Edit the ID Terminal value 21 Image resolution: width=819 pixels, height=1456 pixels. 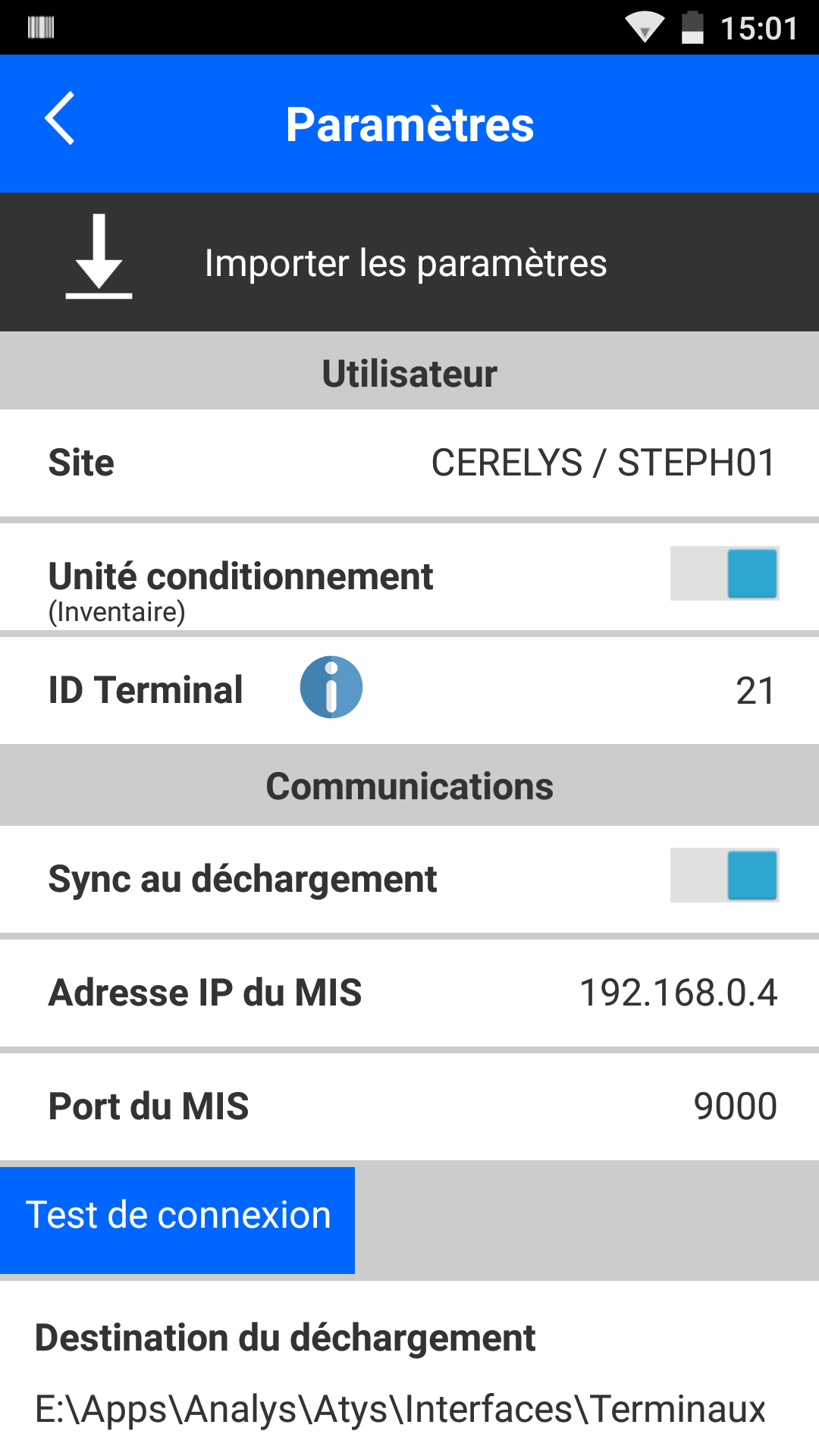point(755,691)
